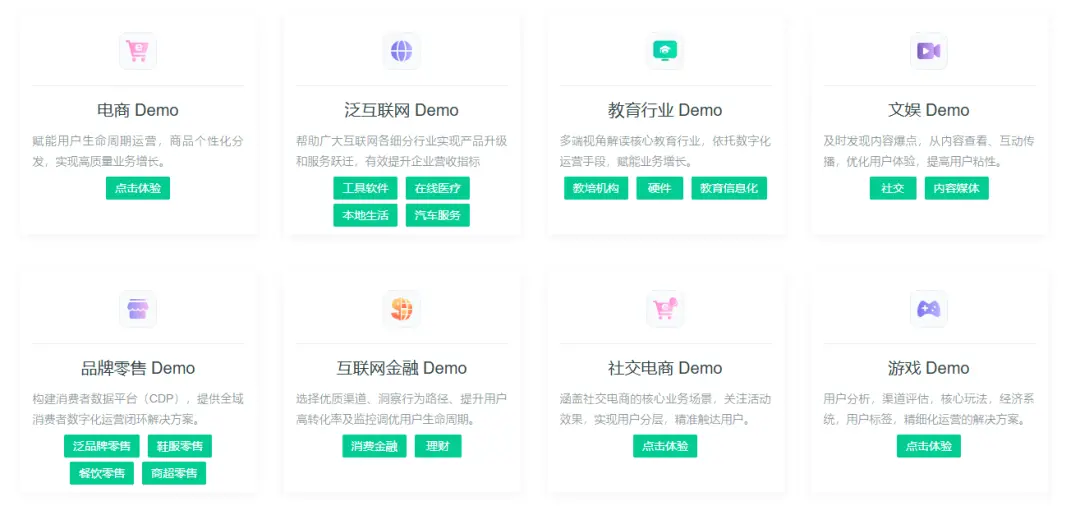Select the 商超零售 option
Screen dimensions: 1080x506
[174, 473]
